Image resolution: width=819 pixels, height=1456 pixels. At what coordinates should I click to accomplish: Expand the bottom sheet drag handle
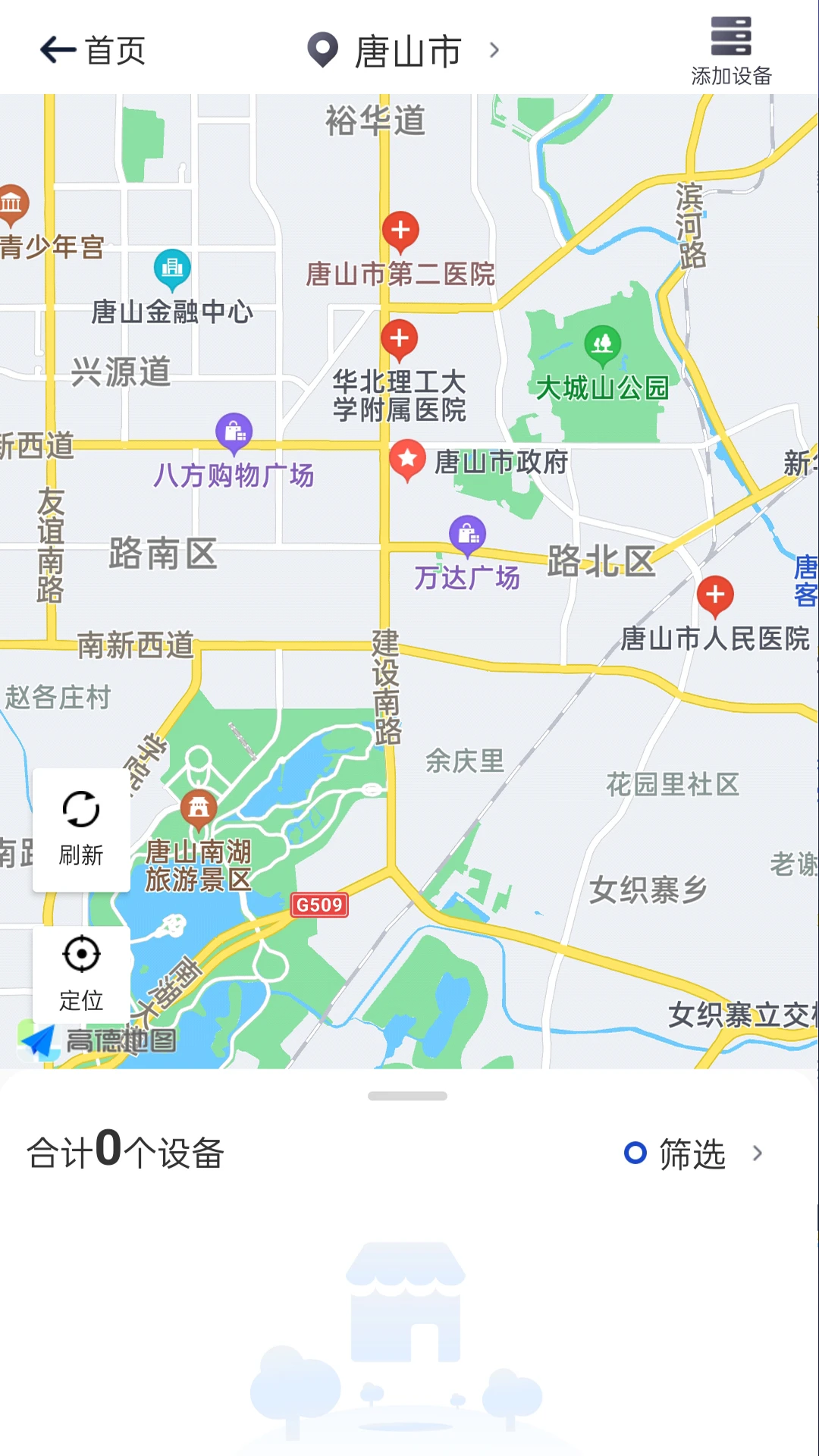click(x=409, y=1096)
